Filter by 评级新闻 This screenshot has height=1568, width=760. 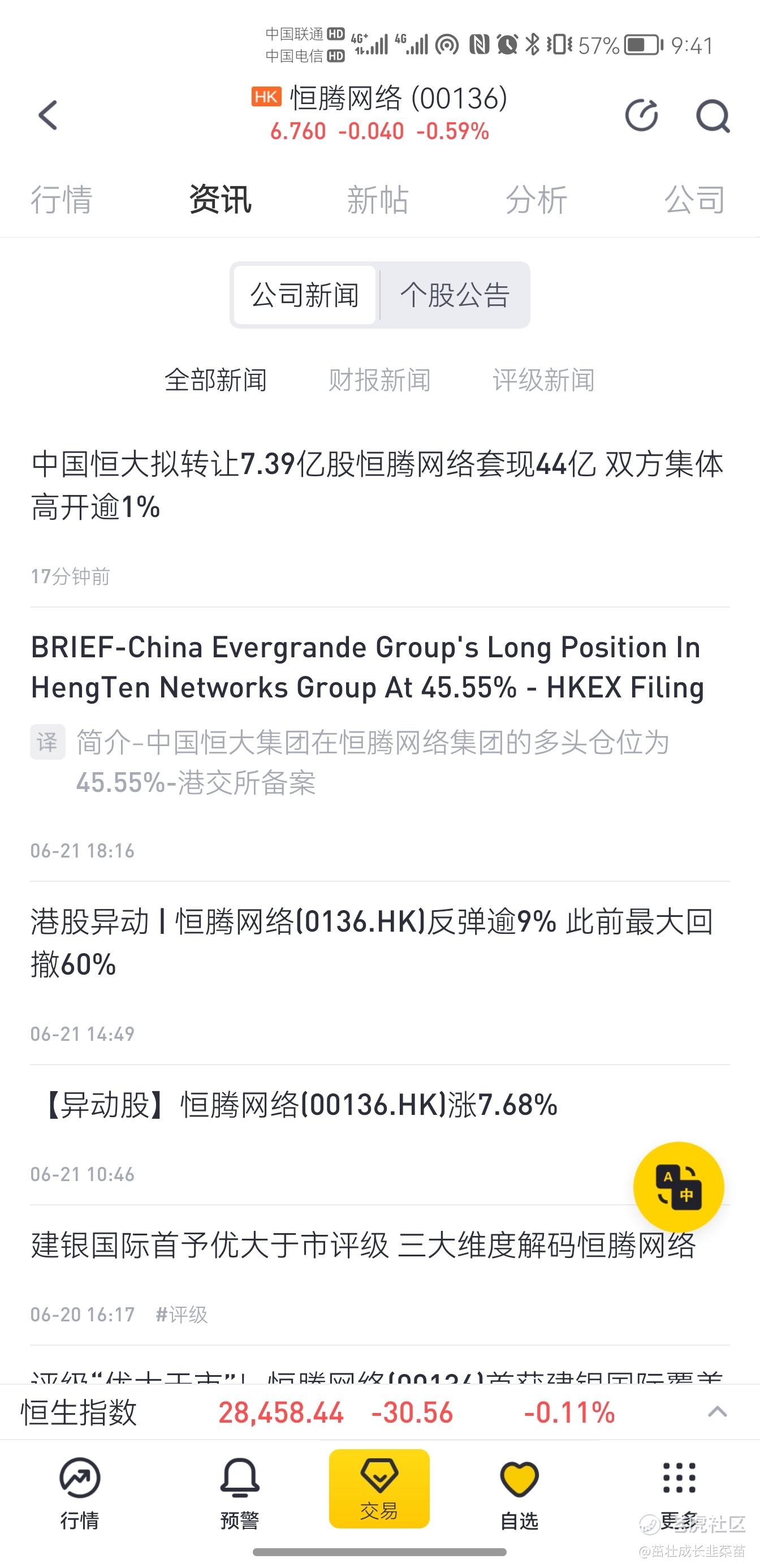click(x=543, y=380)
